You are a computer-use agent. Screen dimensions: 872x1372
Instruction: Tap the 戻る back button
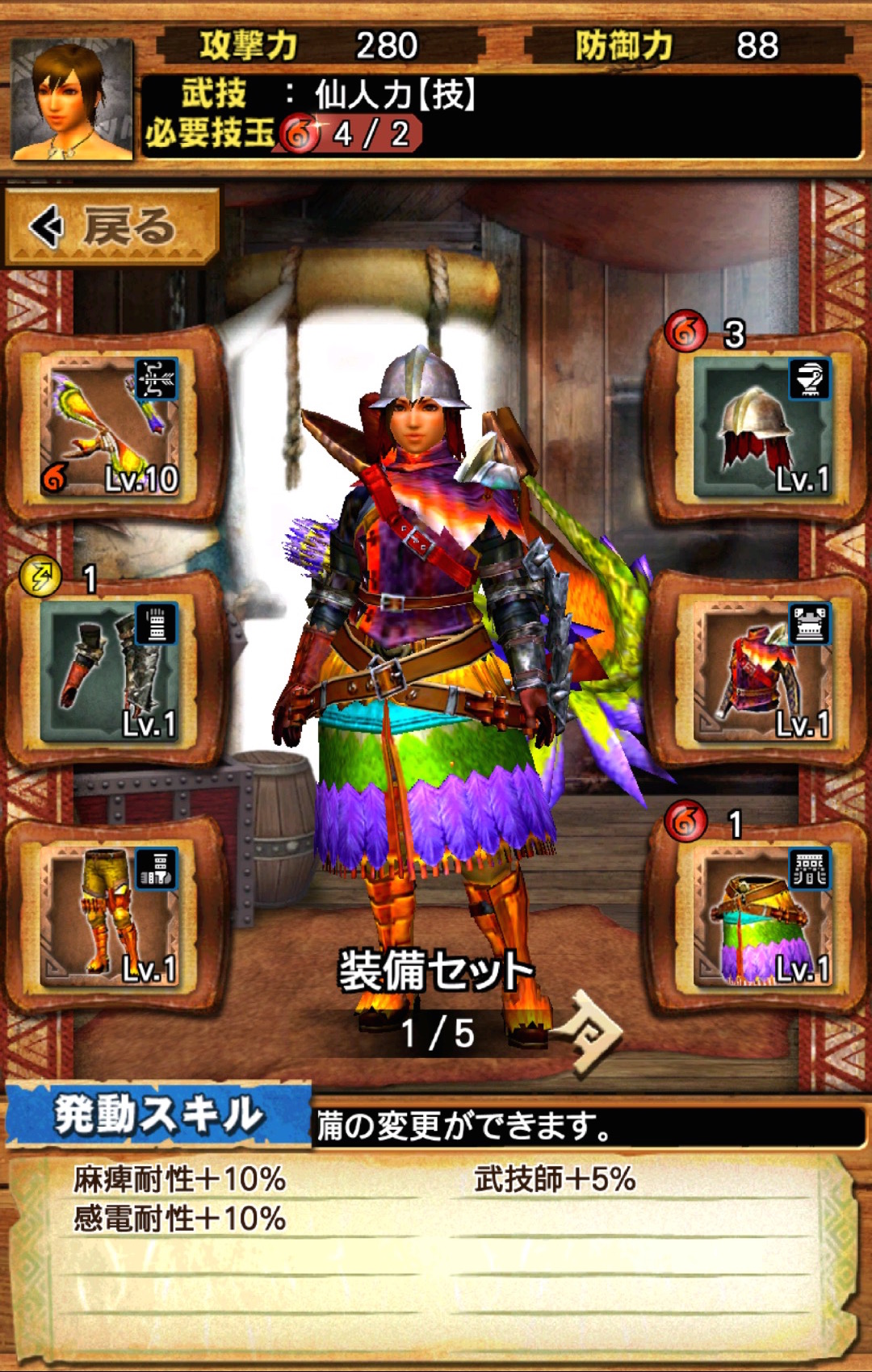pos(111,227)
